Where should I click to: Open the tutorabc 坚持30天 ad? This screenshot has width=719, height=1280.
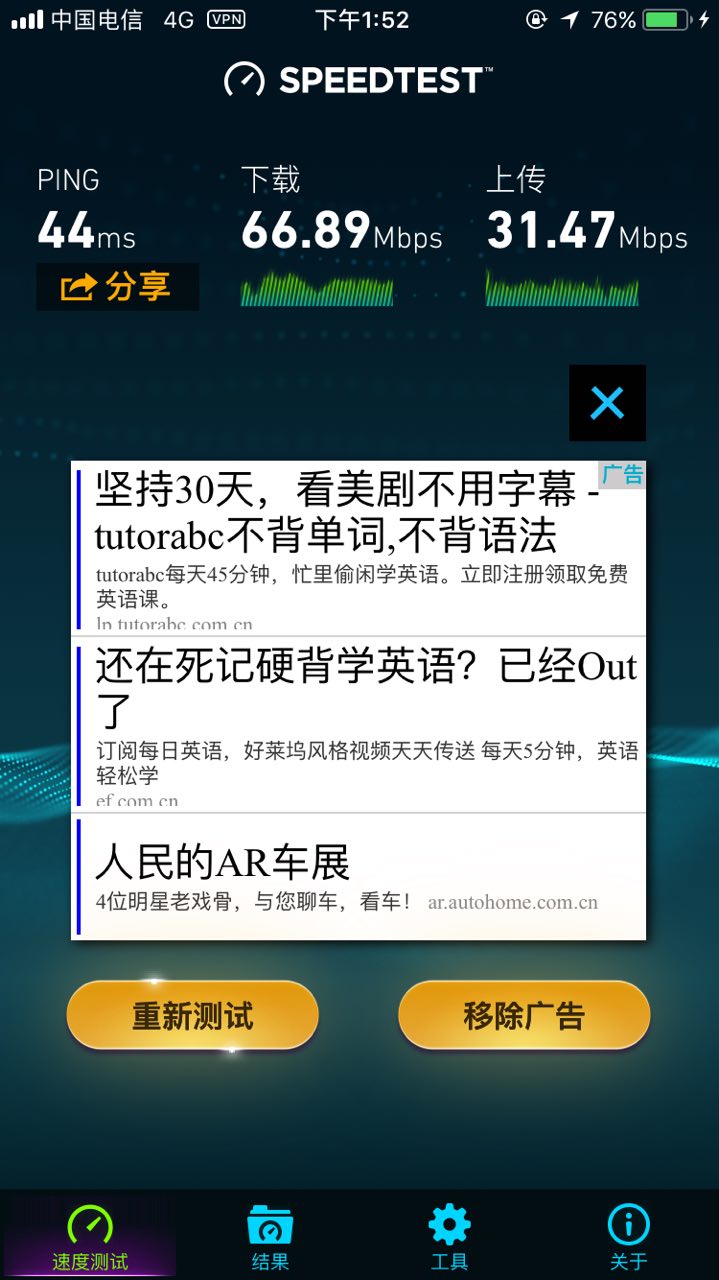(358, 540)
